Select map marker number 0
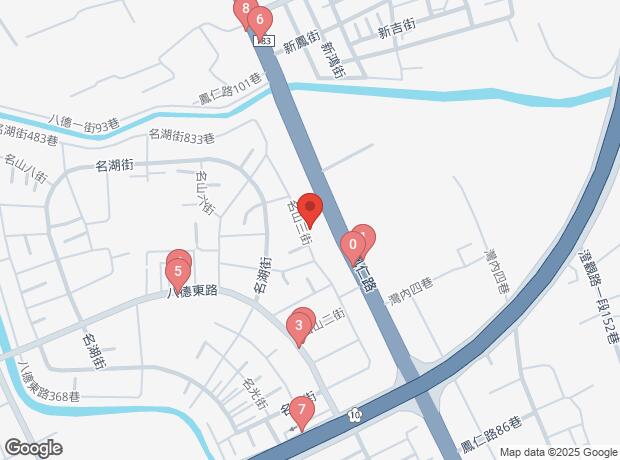 tap(352, 243)
